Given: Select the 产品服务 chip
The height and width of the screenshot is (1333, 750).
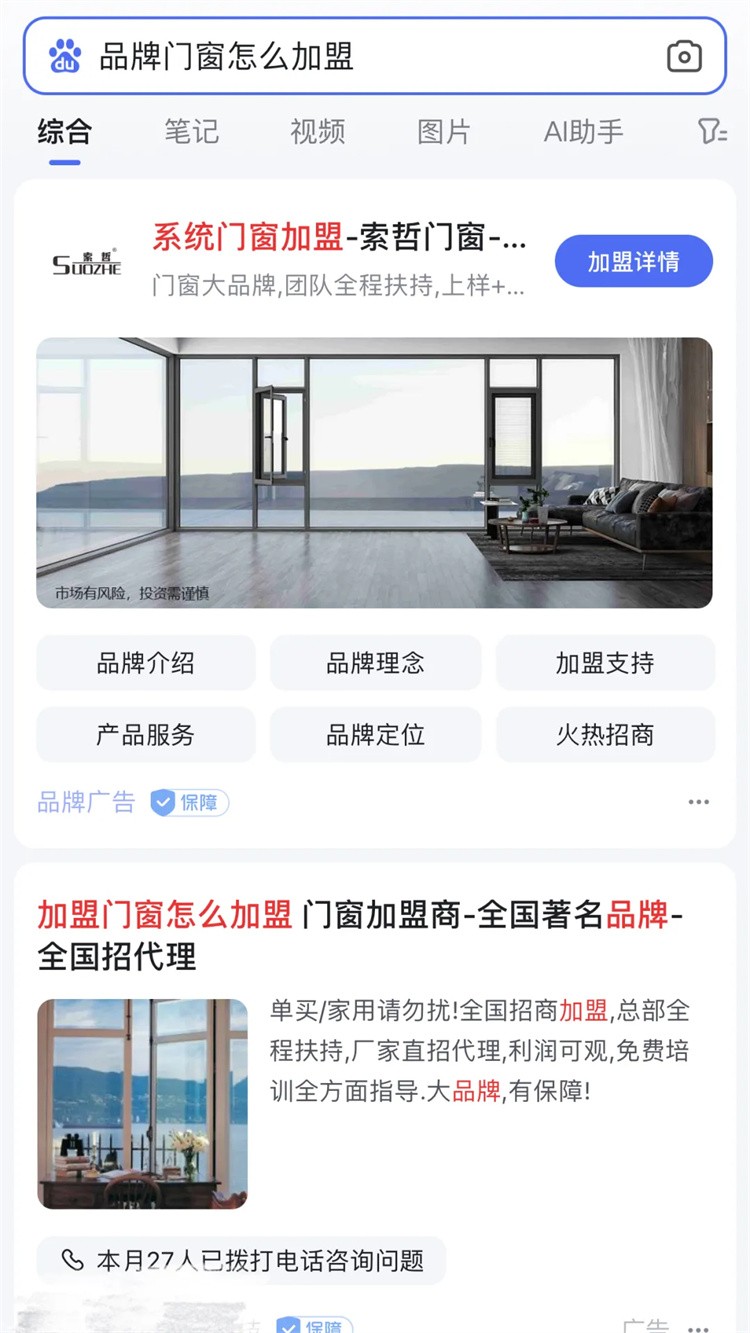Looking at the screenshot, I should click(x=146, y=735).
